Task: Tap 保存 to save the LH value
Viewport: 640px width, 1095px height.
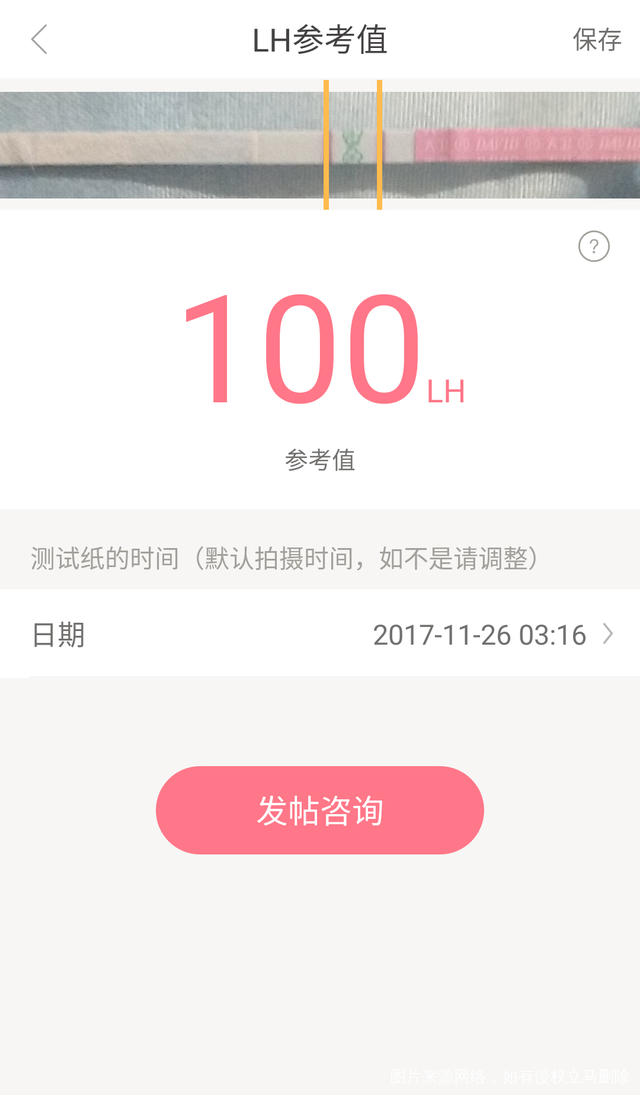Action: pyautogui.click(x=597, y=40)
